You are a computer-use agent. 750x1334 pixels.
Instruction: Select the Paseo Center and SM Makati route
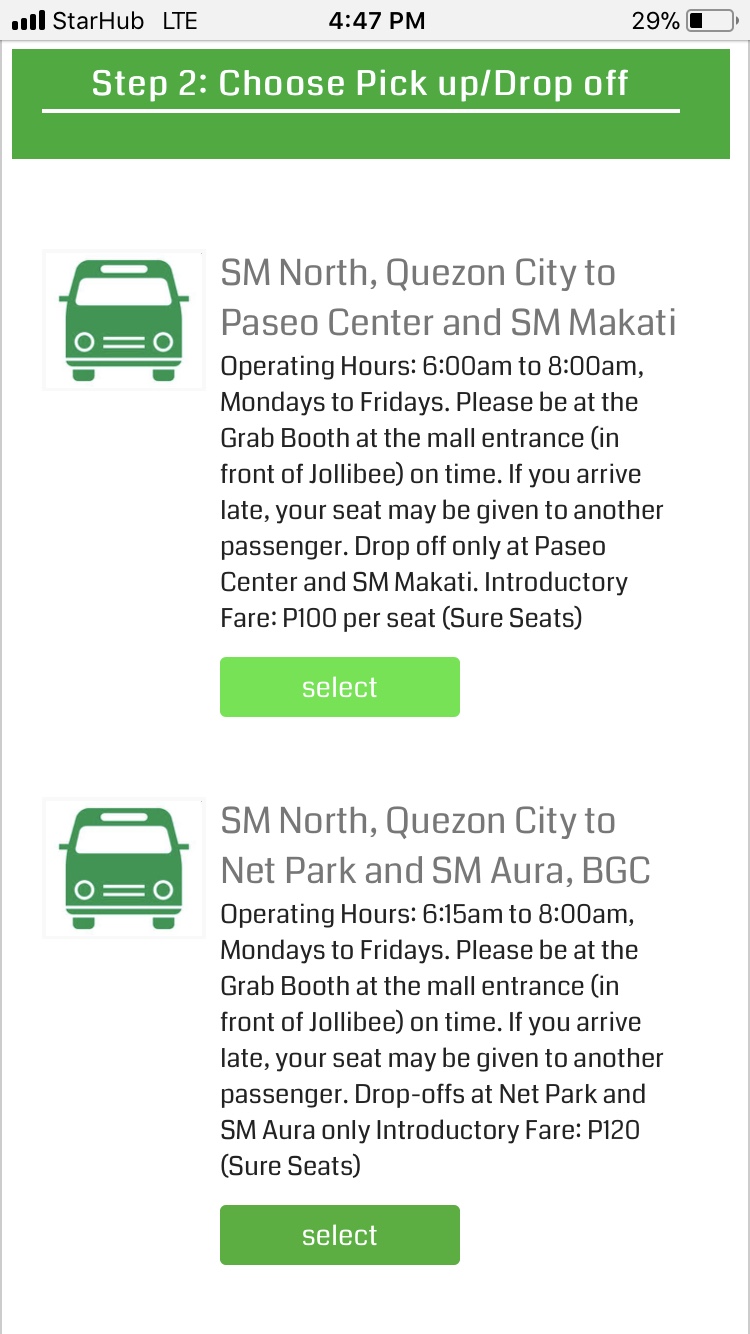(339, 687)
